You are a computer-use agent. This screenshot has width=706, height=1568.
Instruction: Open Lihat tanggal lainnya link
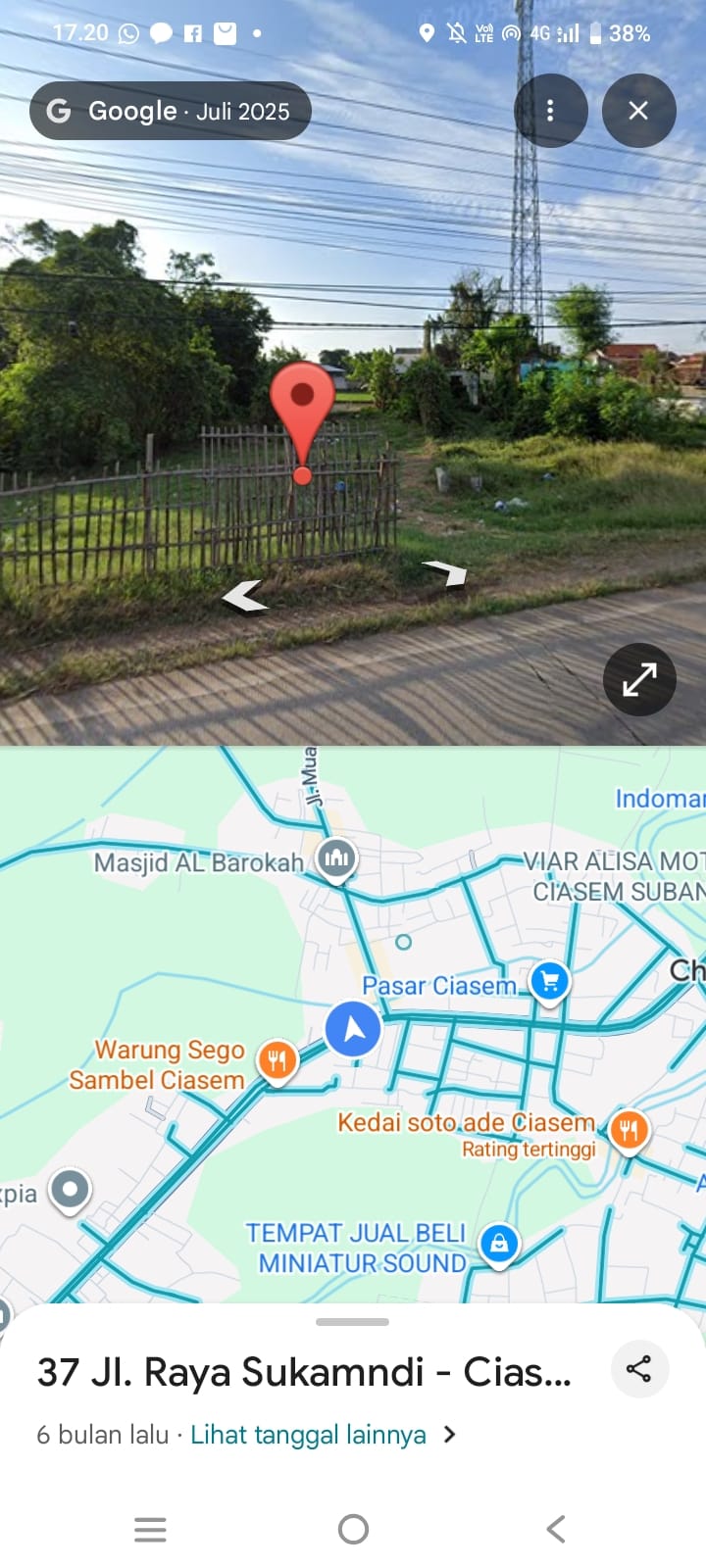pyautogui.click(x=307, y=1434)
